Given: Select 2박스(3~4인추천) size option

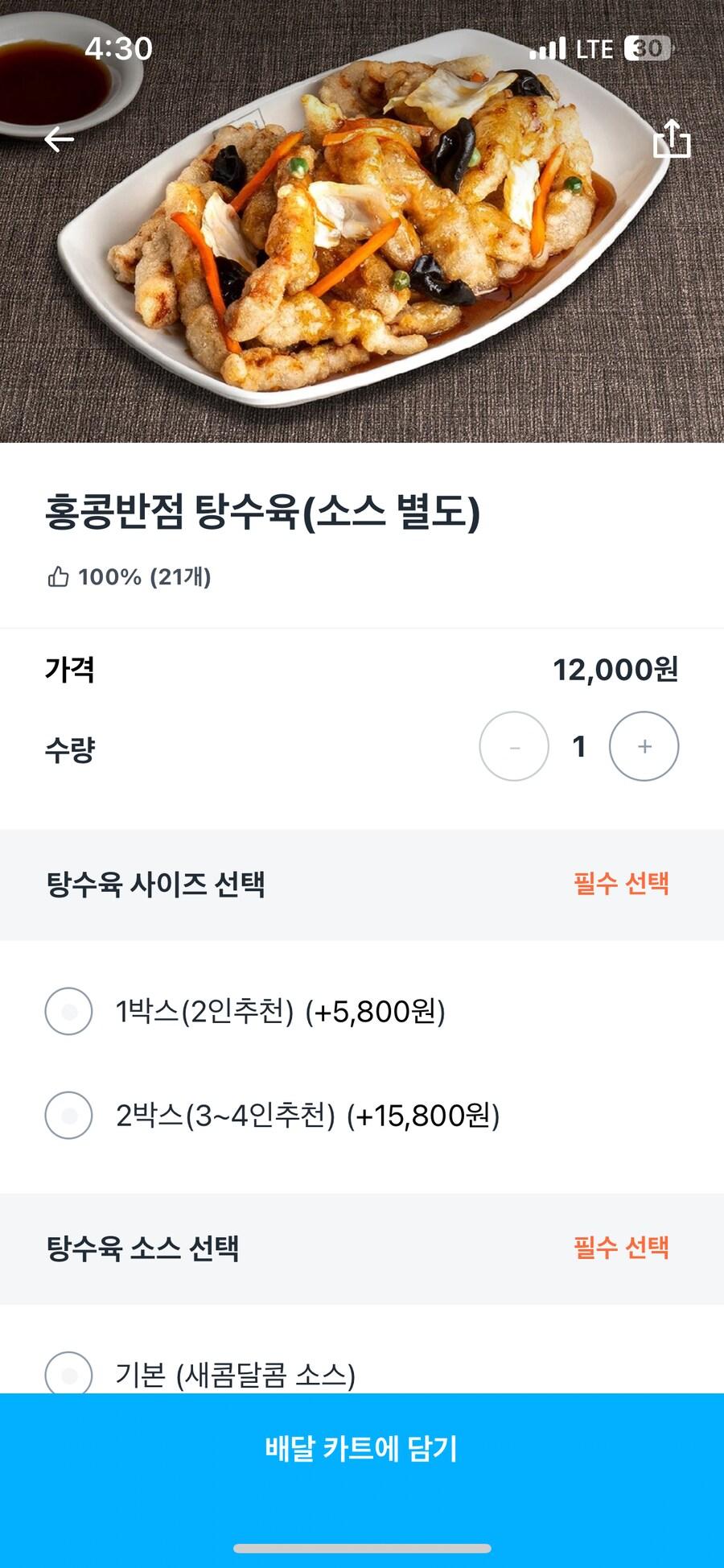Looking at the screenshot, I should 69,1116.
